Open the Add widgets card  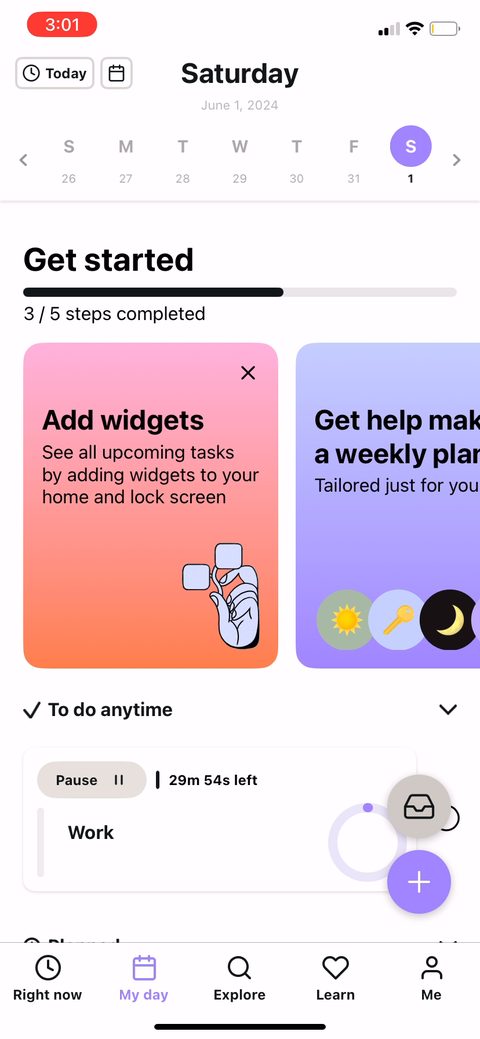[x=150, y=506]
